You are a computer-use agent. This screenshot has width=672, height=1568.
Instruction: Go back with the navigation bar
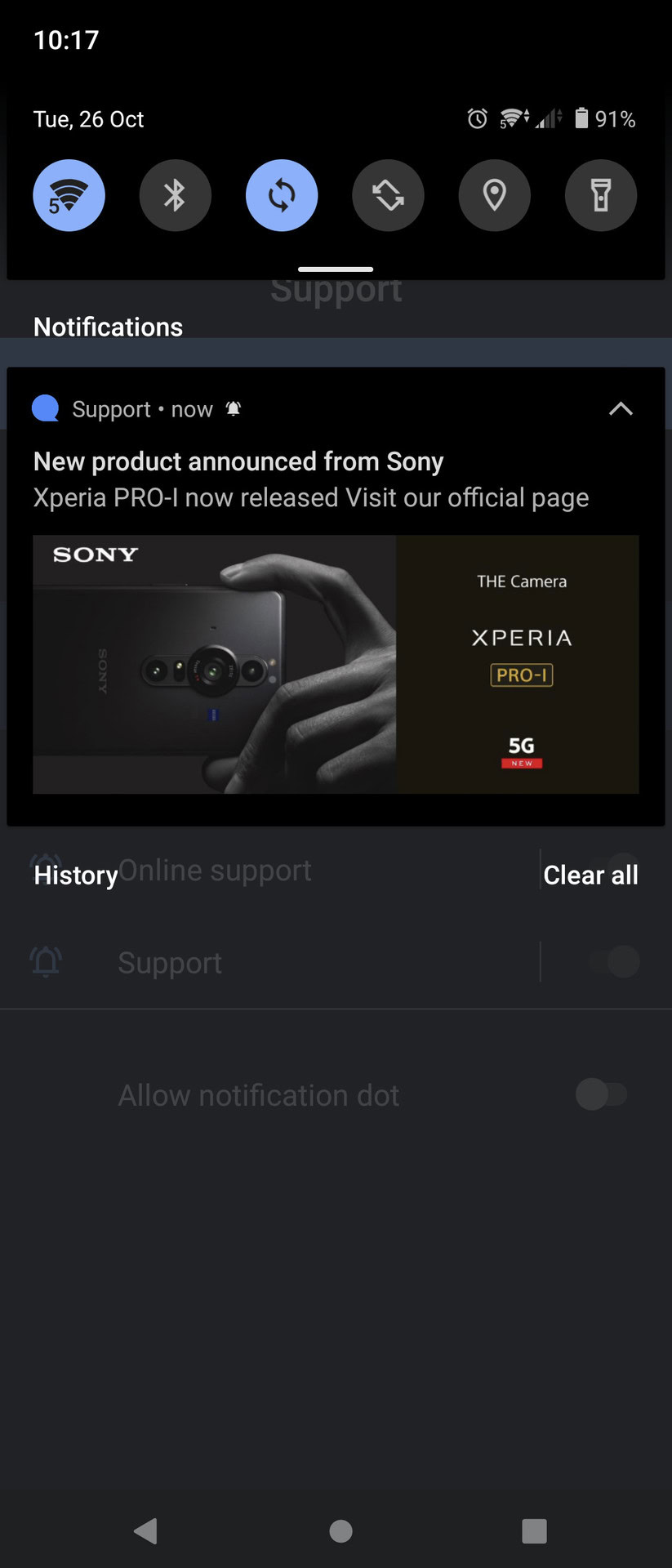145,1530
